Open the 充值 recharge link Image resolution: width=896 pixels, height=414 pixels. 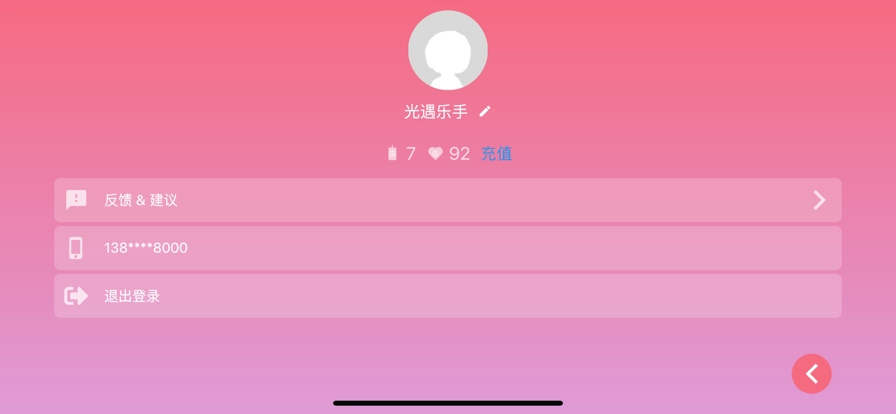tap(496, 153)
